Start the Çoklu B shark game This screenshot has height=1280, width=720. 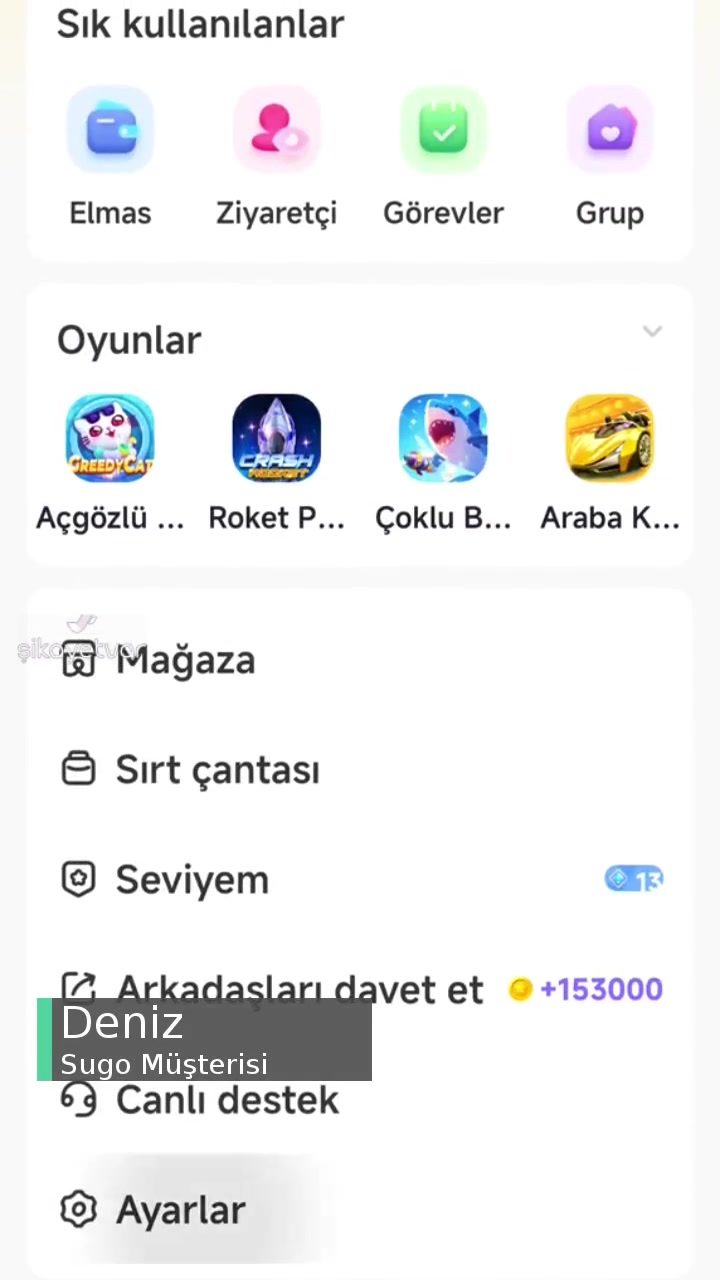point(443,437)
